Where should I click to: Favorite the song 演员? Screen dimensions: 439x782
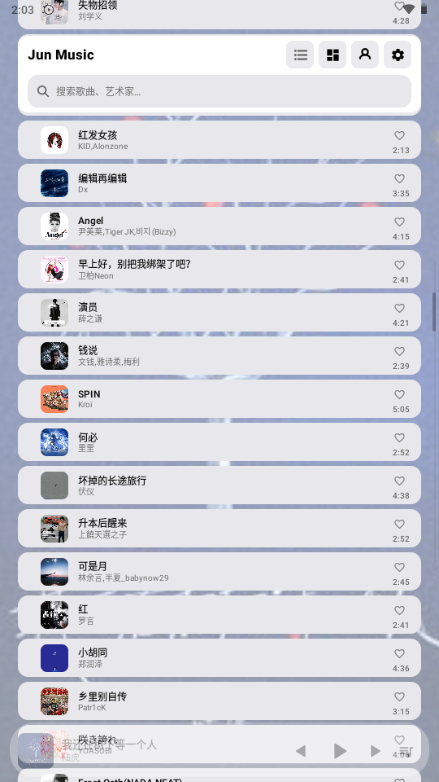(x=399, y=308)
